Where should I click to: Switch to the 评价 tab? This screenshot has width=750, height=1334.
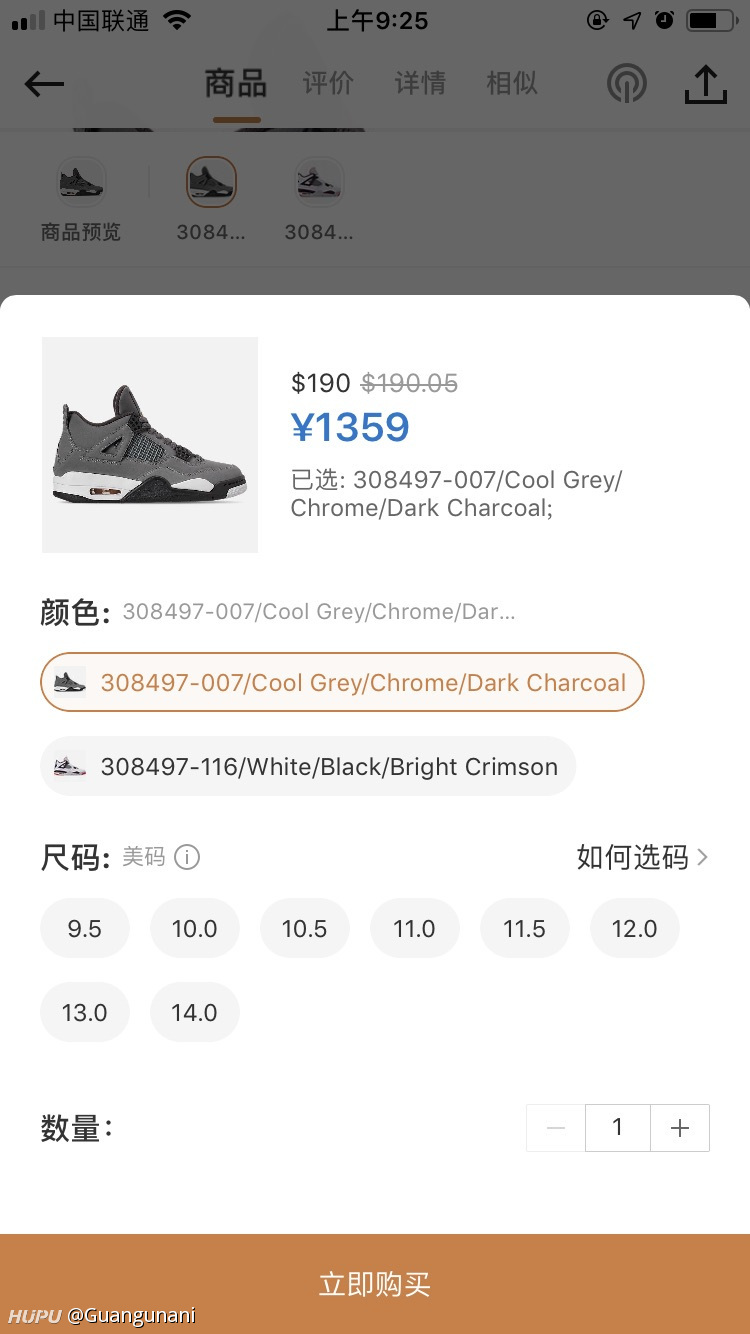click(328, 84)
